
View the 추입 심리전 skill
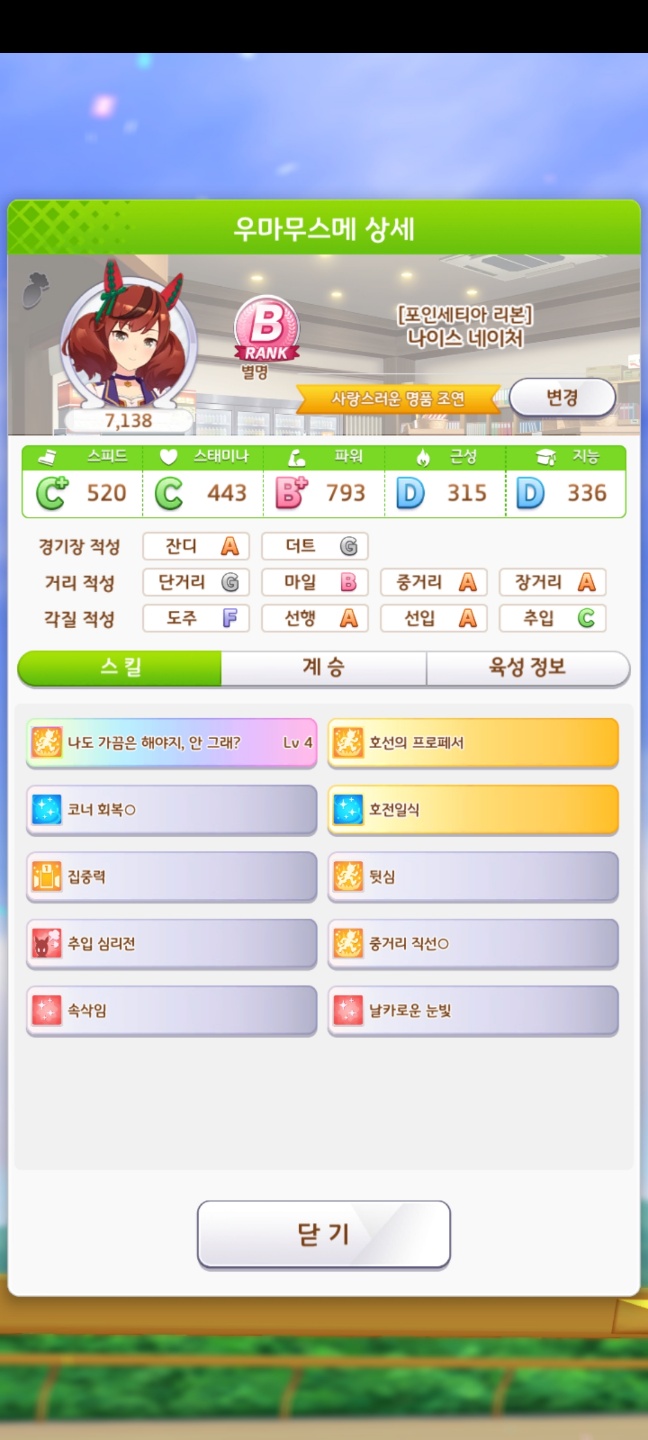tap(171, 944)
